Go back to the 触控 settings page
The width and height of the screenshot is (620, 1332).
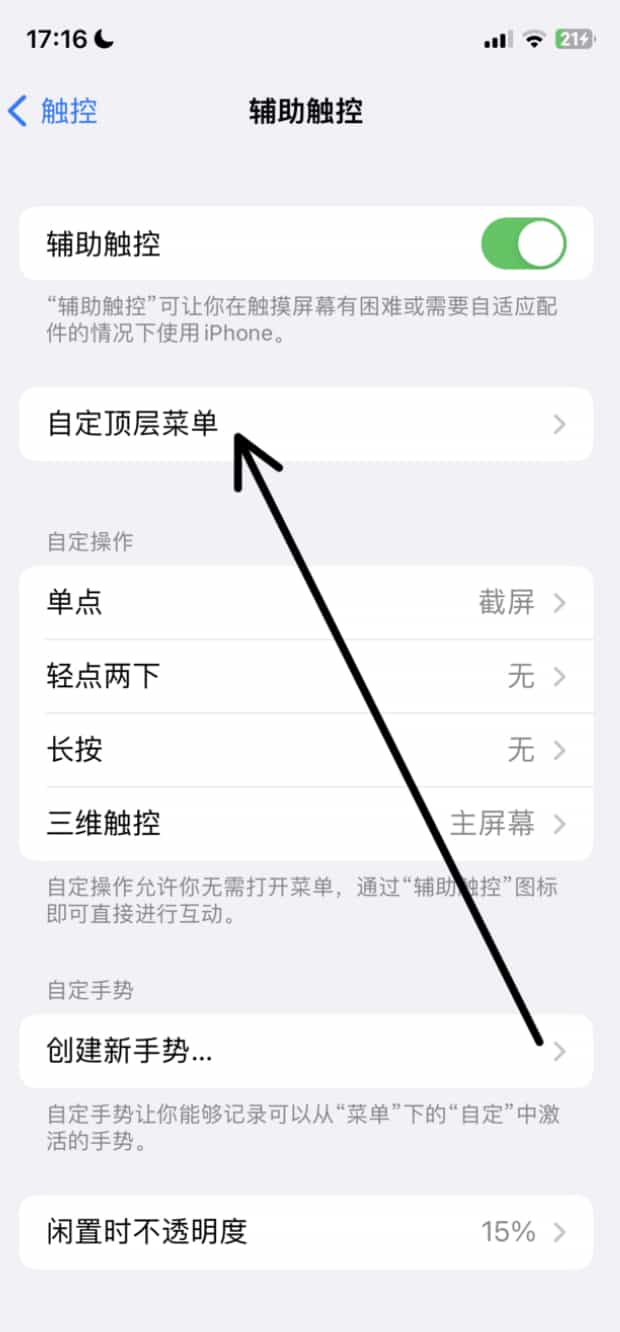coord(53,110)
